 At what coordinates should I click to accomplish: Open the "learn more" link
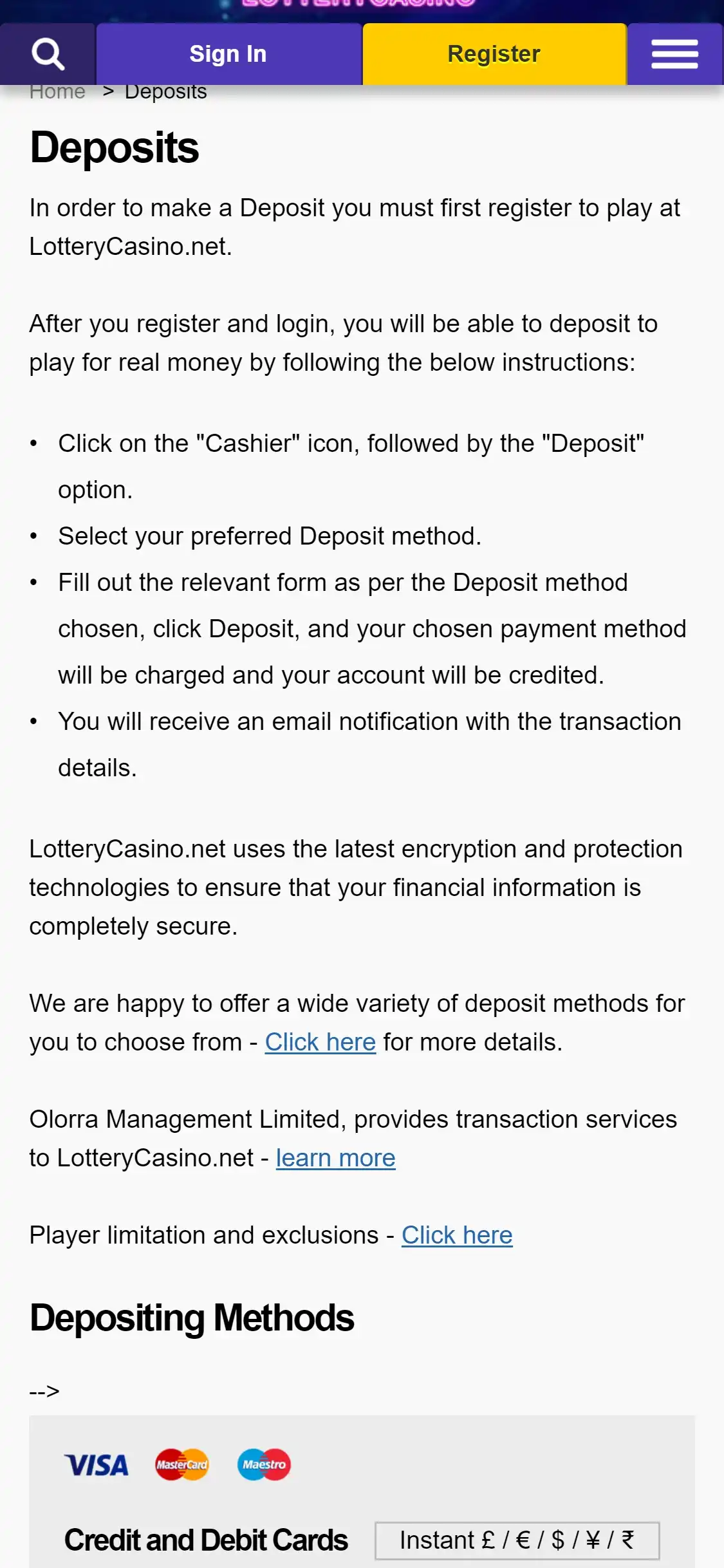pyautogui.click(x=335, y=1158)
